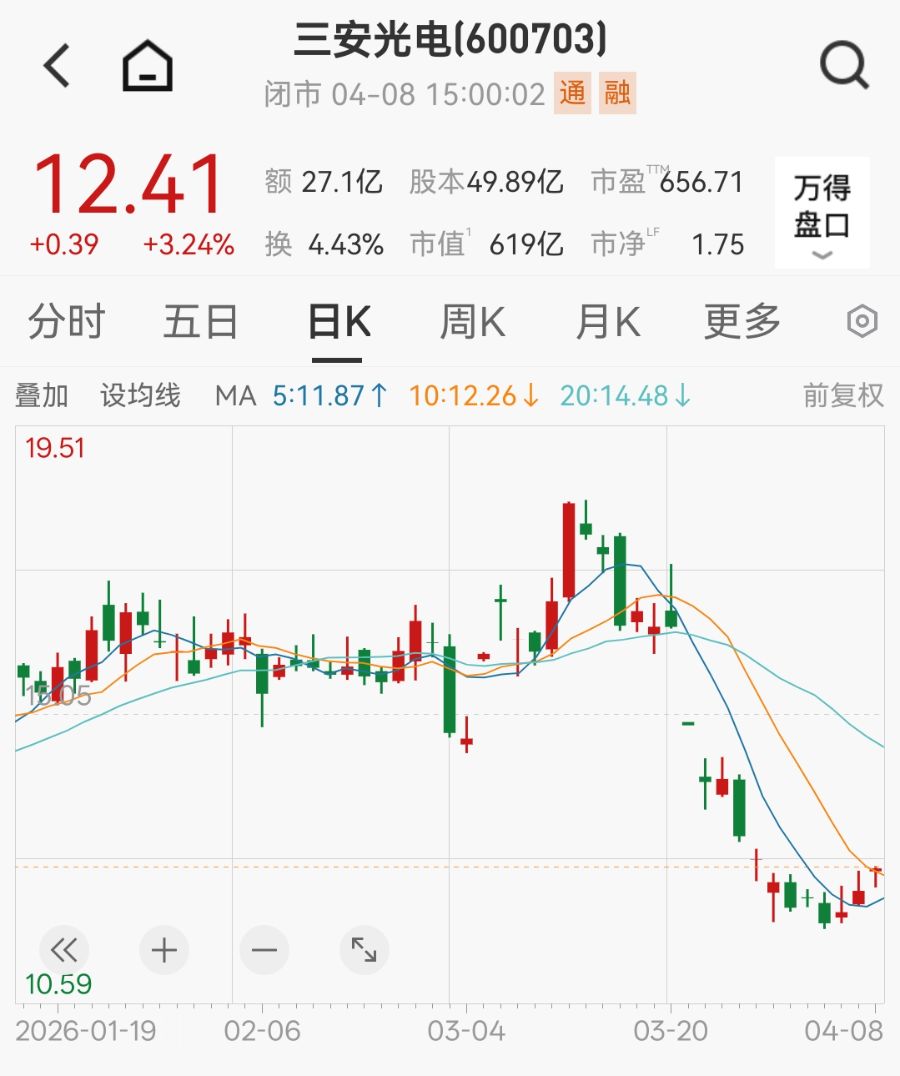
Task: Open the home icon next to back
Action: (x=147, y=67)
